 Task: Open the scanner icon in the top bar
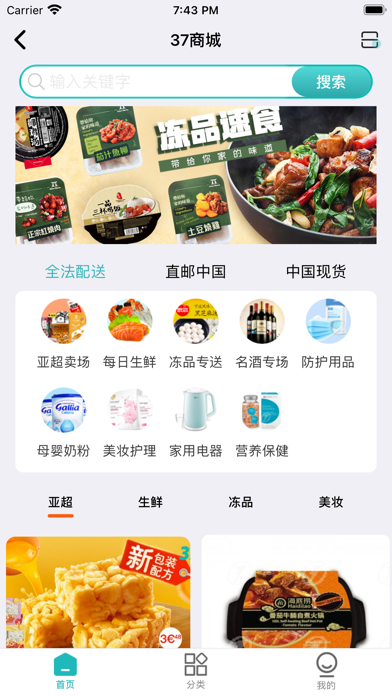coord(370,40)
